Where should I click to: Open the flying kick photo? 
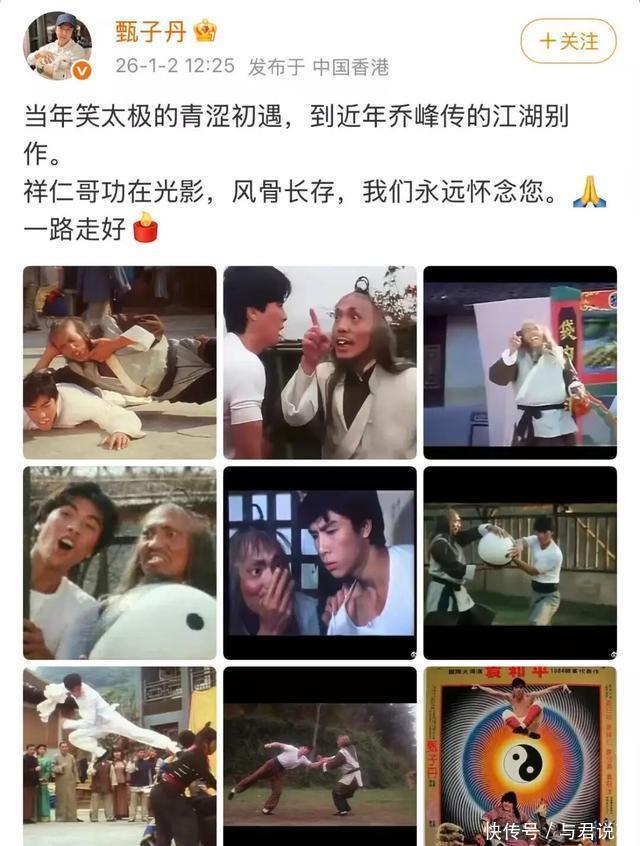click(120, 756)
